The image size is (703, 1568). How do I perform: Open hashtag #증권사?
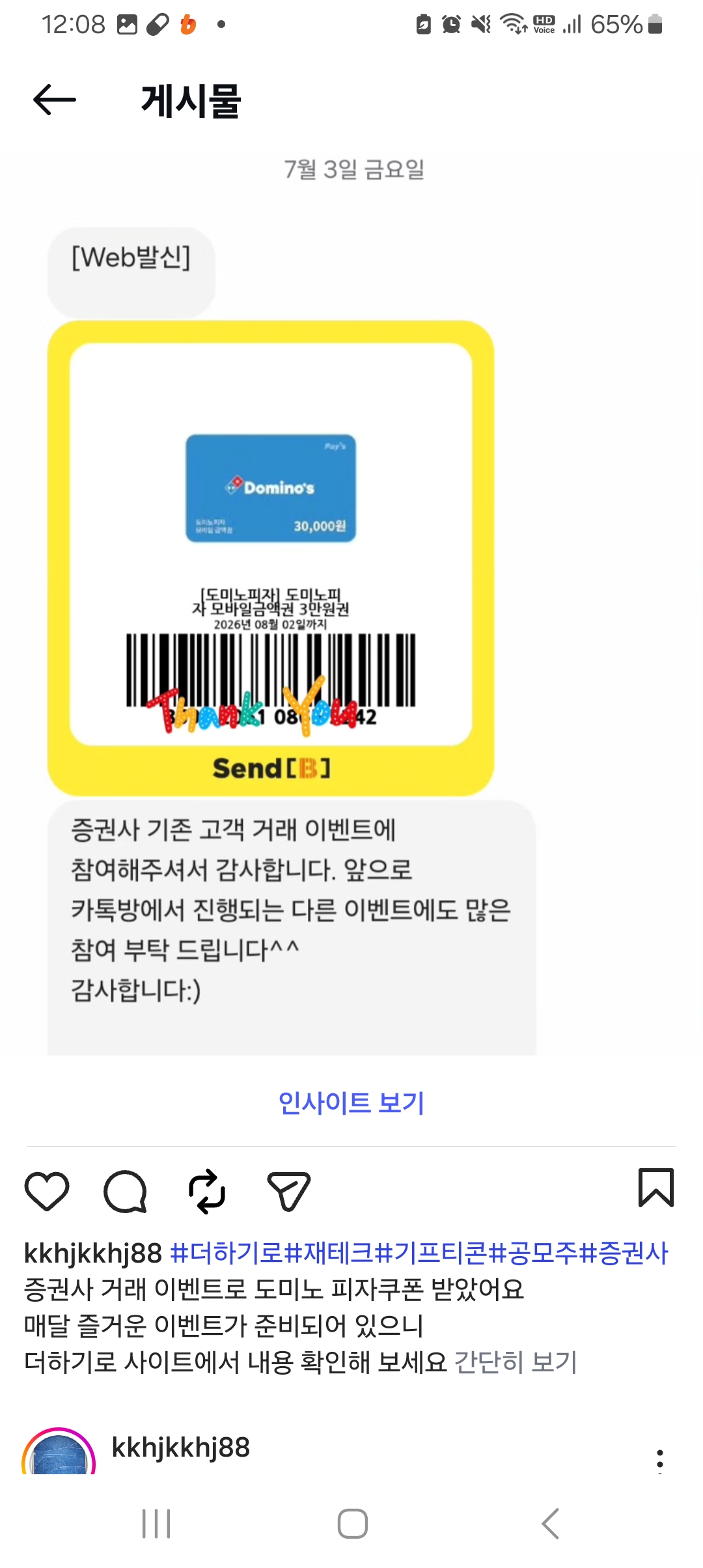tap(624, 1253)
